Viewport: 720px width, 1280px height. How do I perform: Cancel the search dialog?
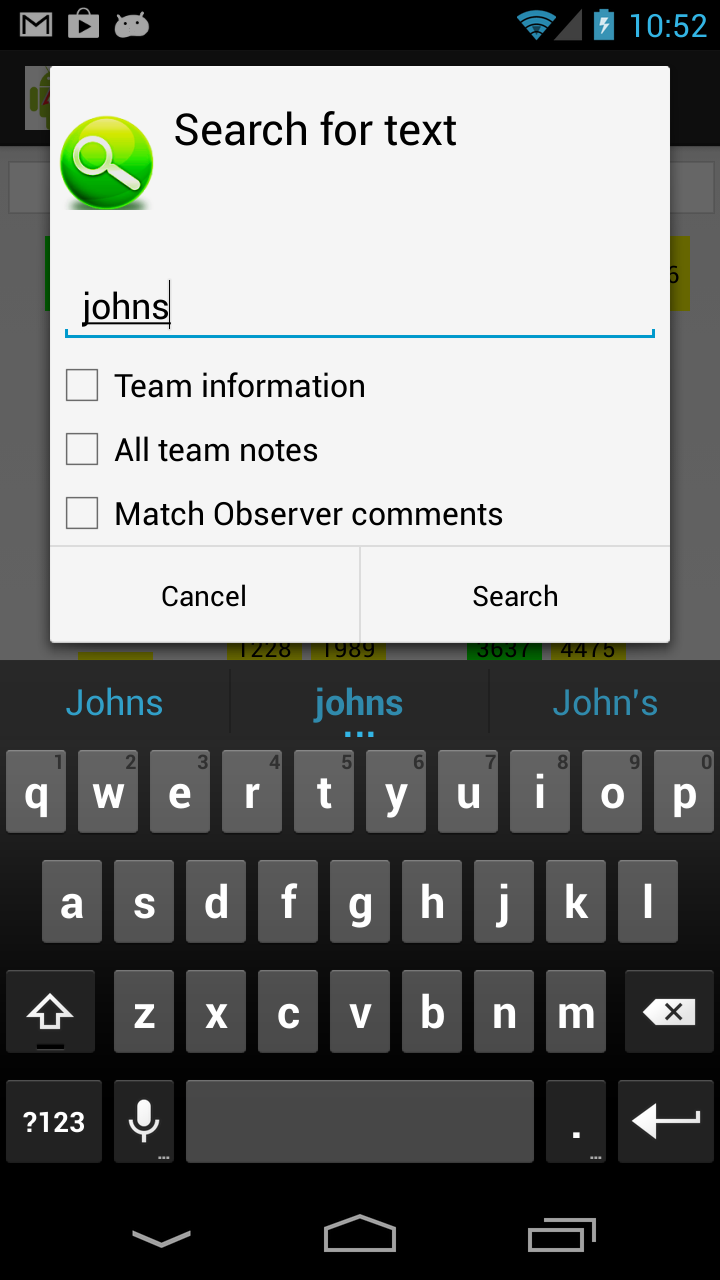click(204, 596)
